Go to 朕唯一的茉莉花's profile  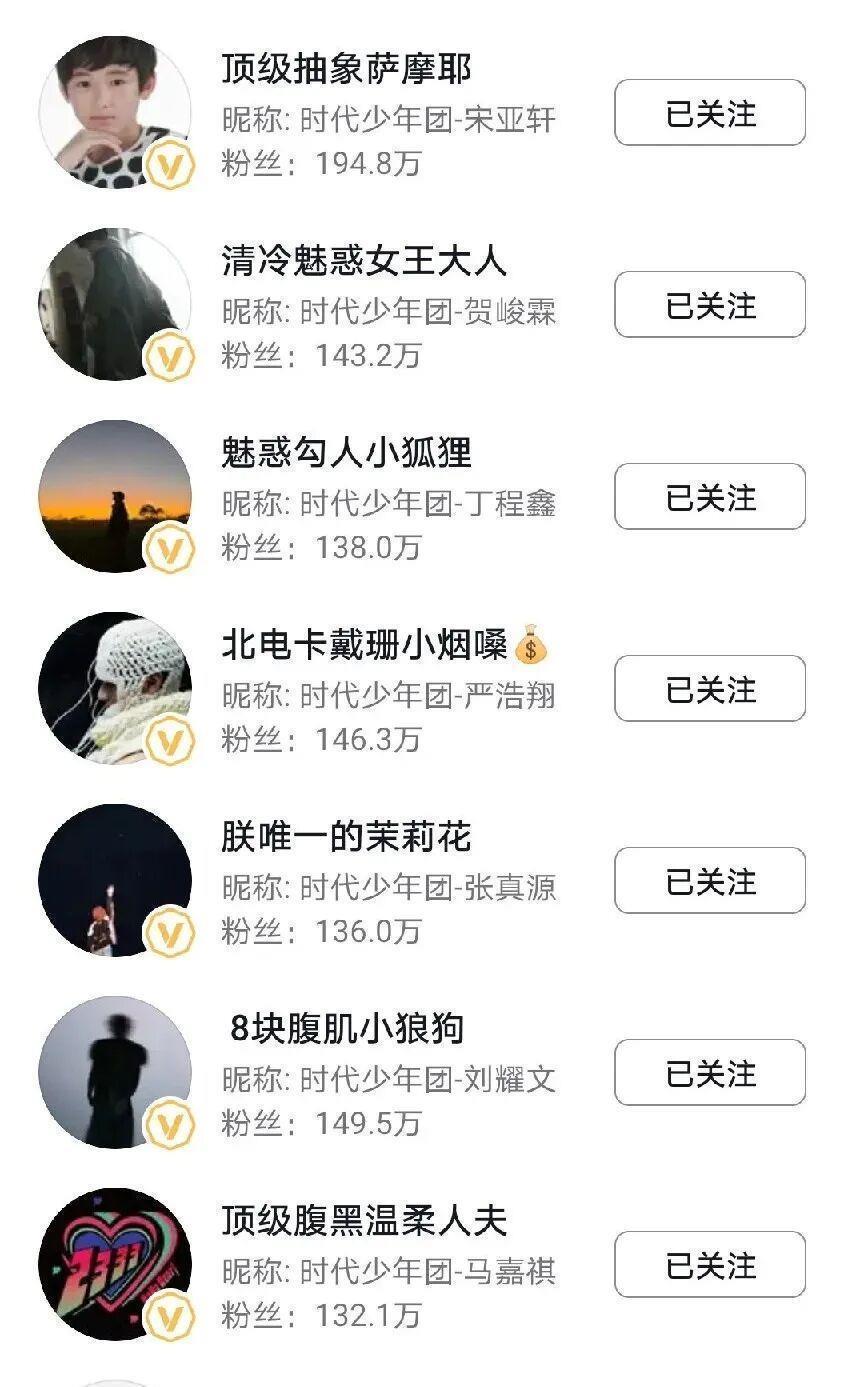(345, 838)
